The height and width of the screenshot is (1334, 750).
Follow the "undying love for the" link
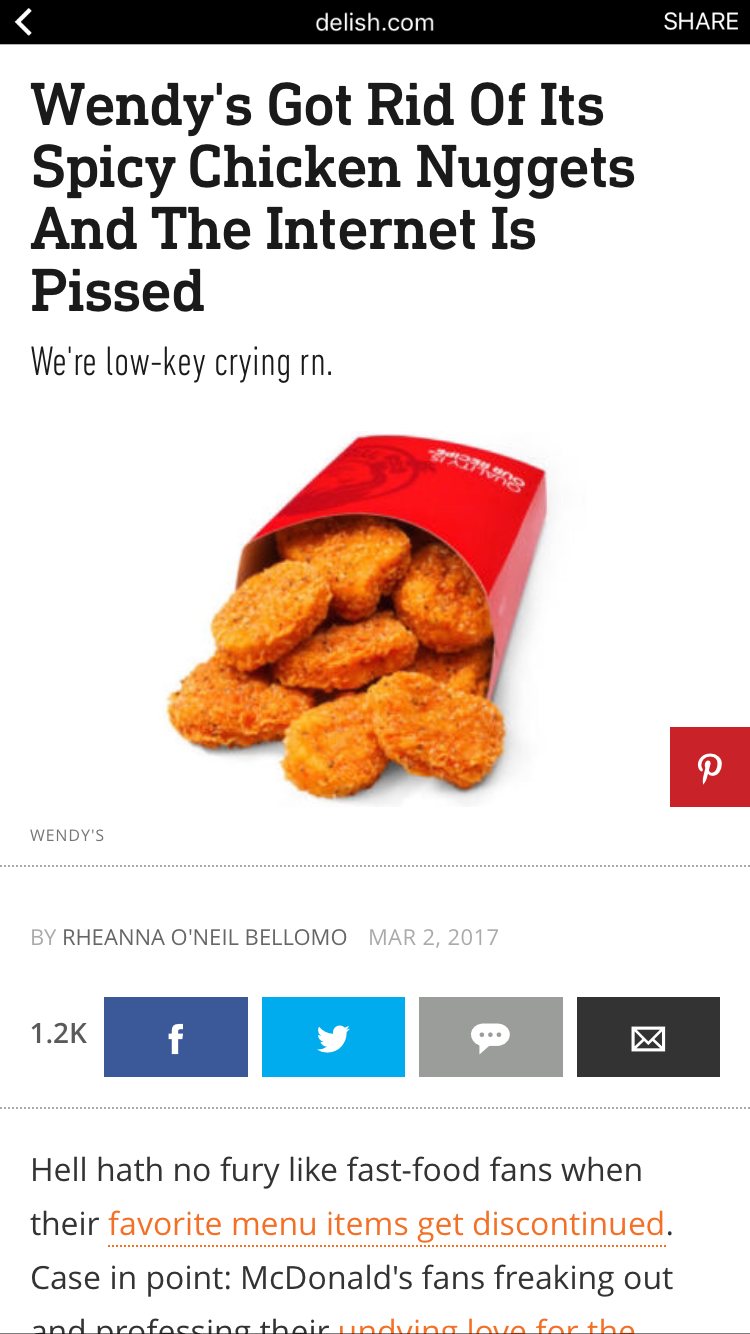click(487, 1325)
